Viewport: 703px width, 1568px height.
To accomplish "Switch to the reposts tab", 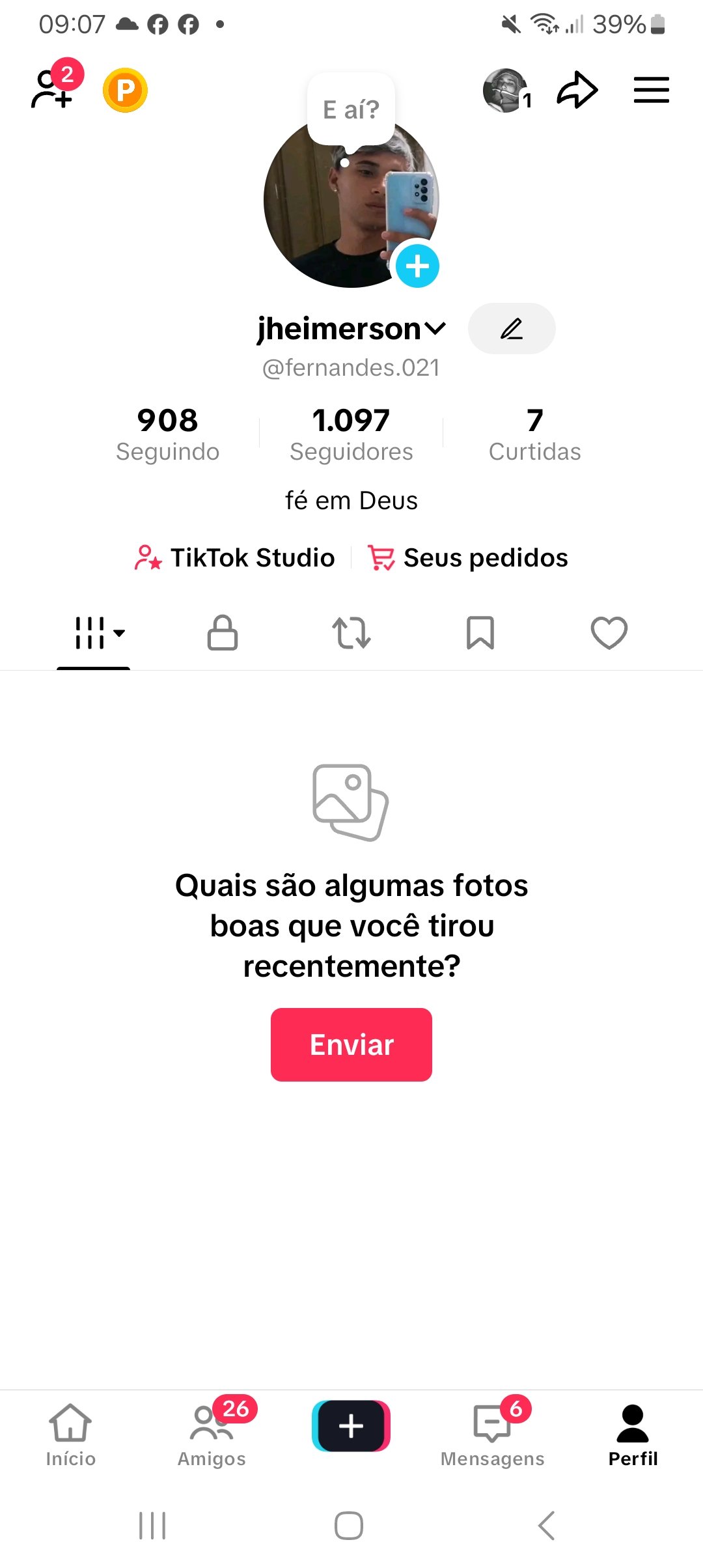I will tap(351, 633).
